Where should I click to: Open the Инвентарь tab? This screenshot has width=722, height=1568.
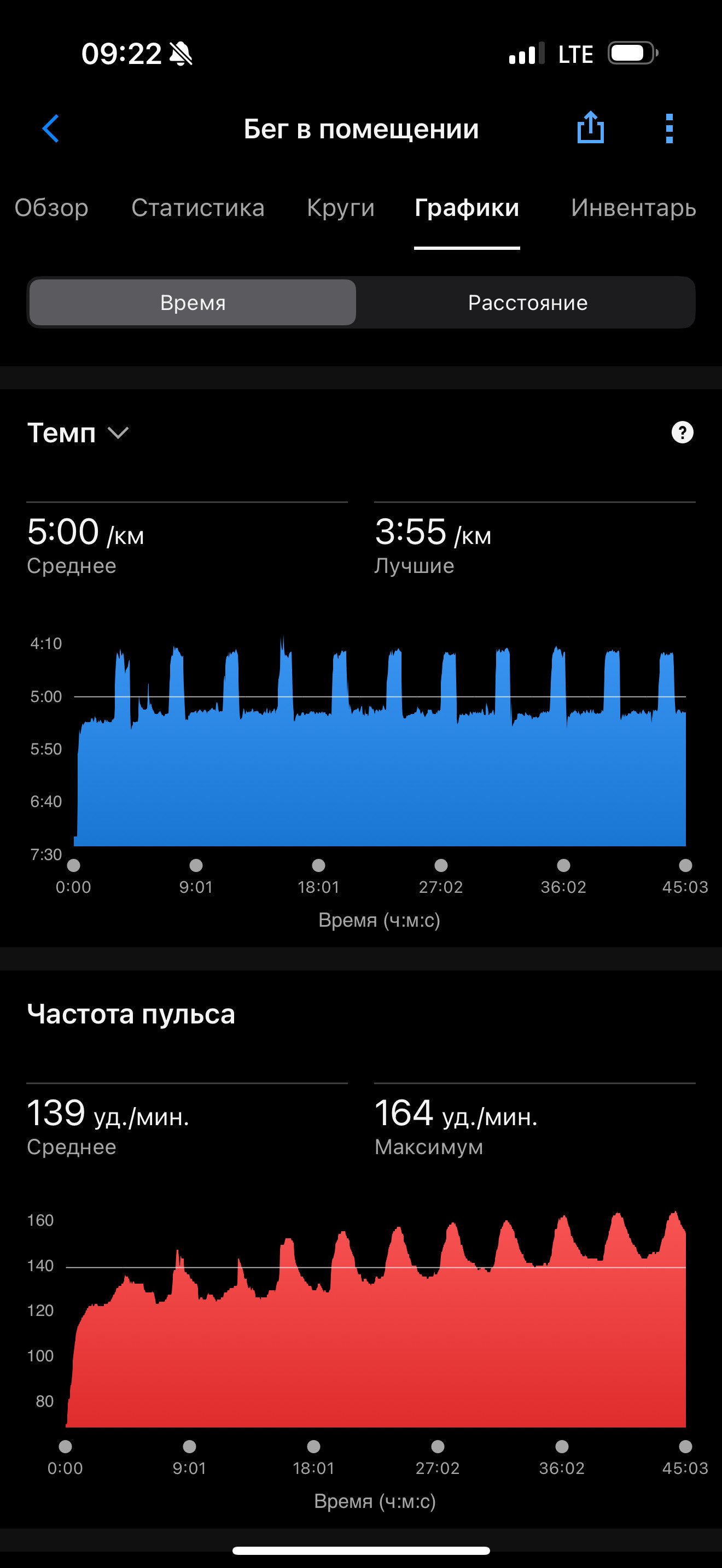(633, 208)
